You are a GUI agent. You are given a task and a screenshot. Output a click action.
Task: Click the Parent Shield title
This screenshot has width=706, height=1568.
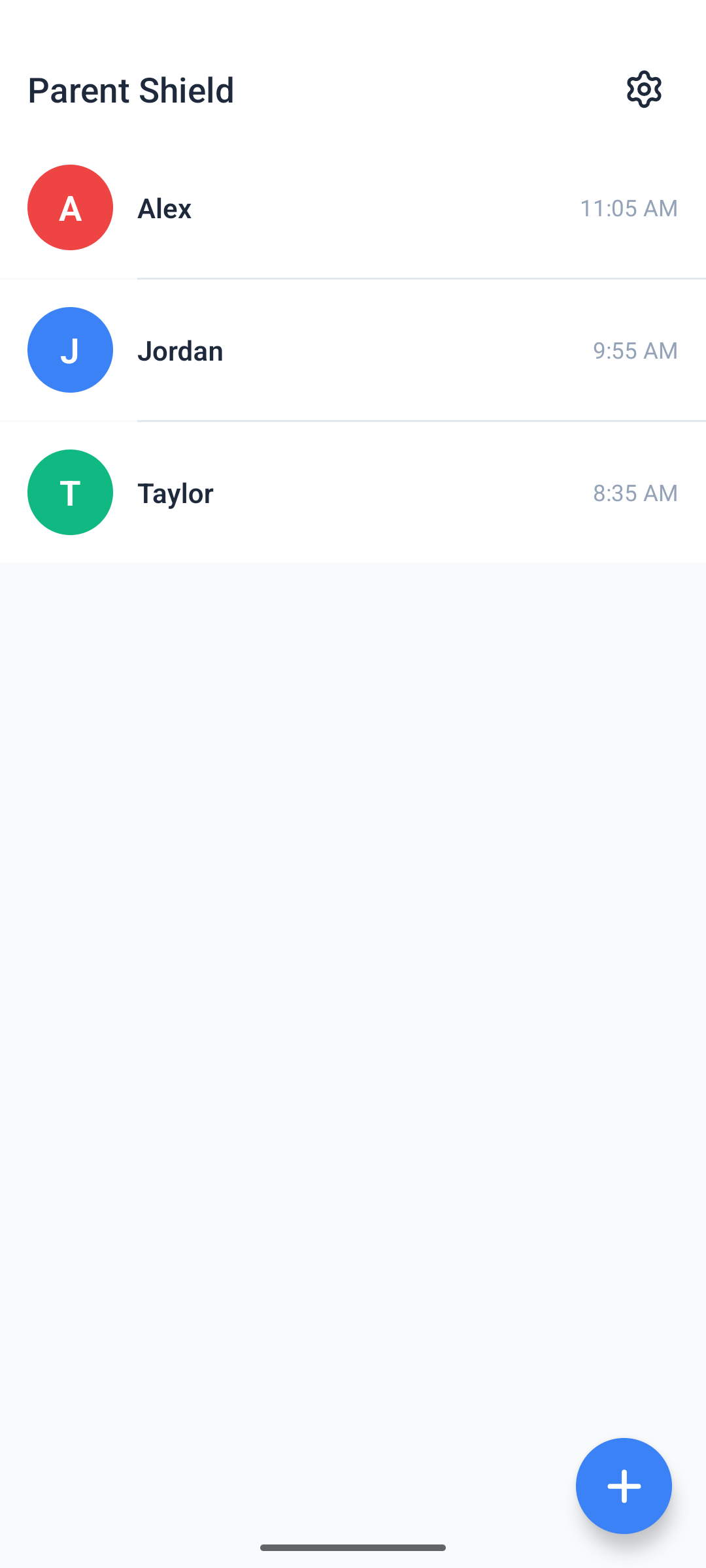[130, 90]
